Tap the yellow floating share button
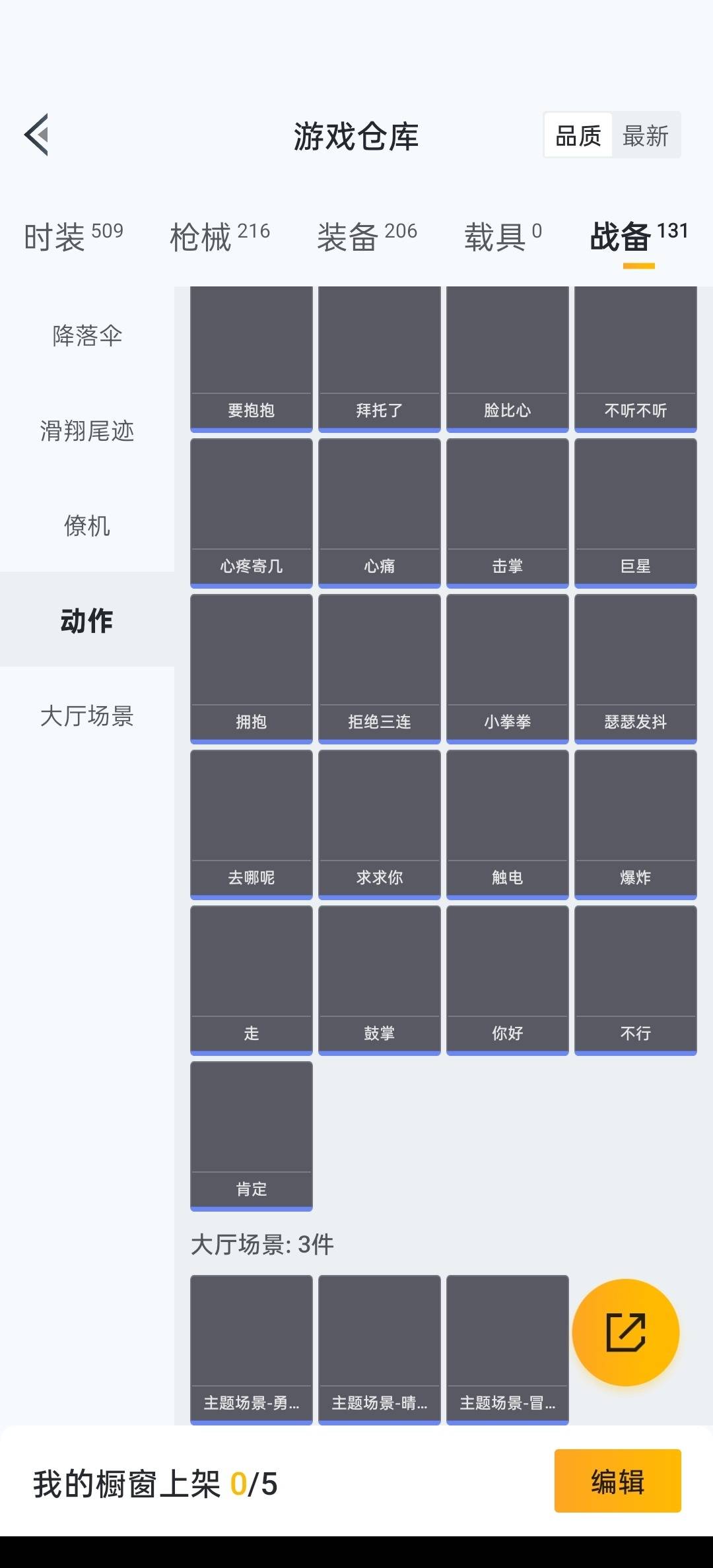 click(x=625, y=1332)
